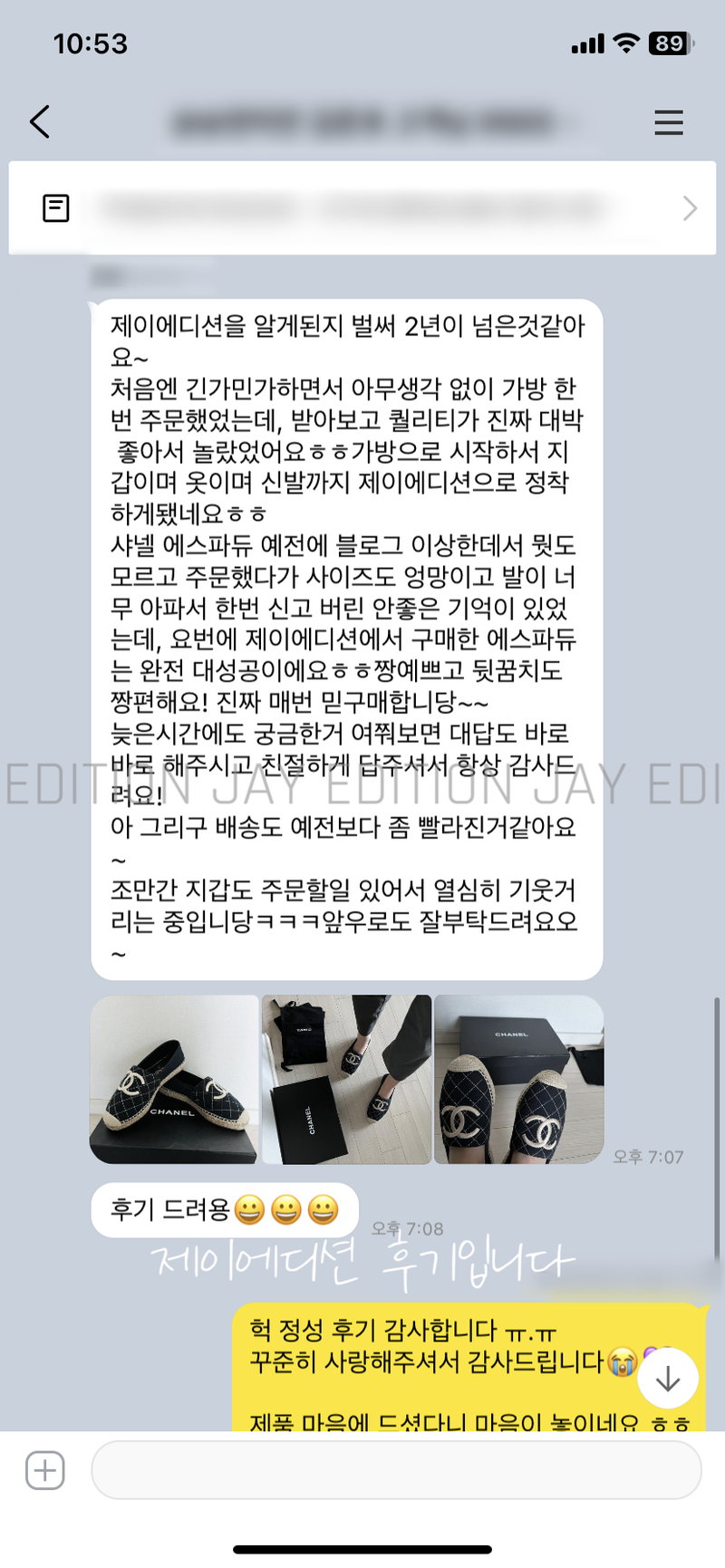This screenshot has width=725, height=1568.
Task: Open the chat room hamburger menu
Action: tap(668, 122)
